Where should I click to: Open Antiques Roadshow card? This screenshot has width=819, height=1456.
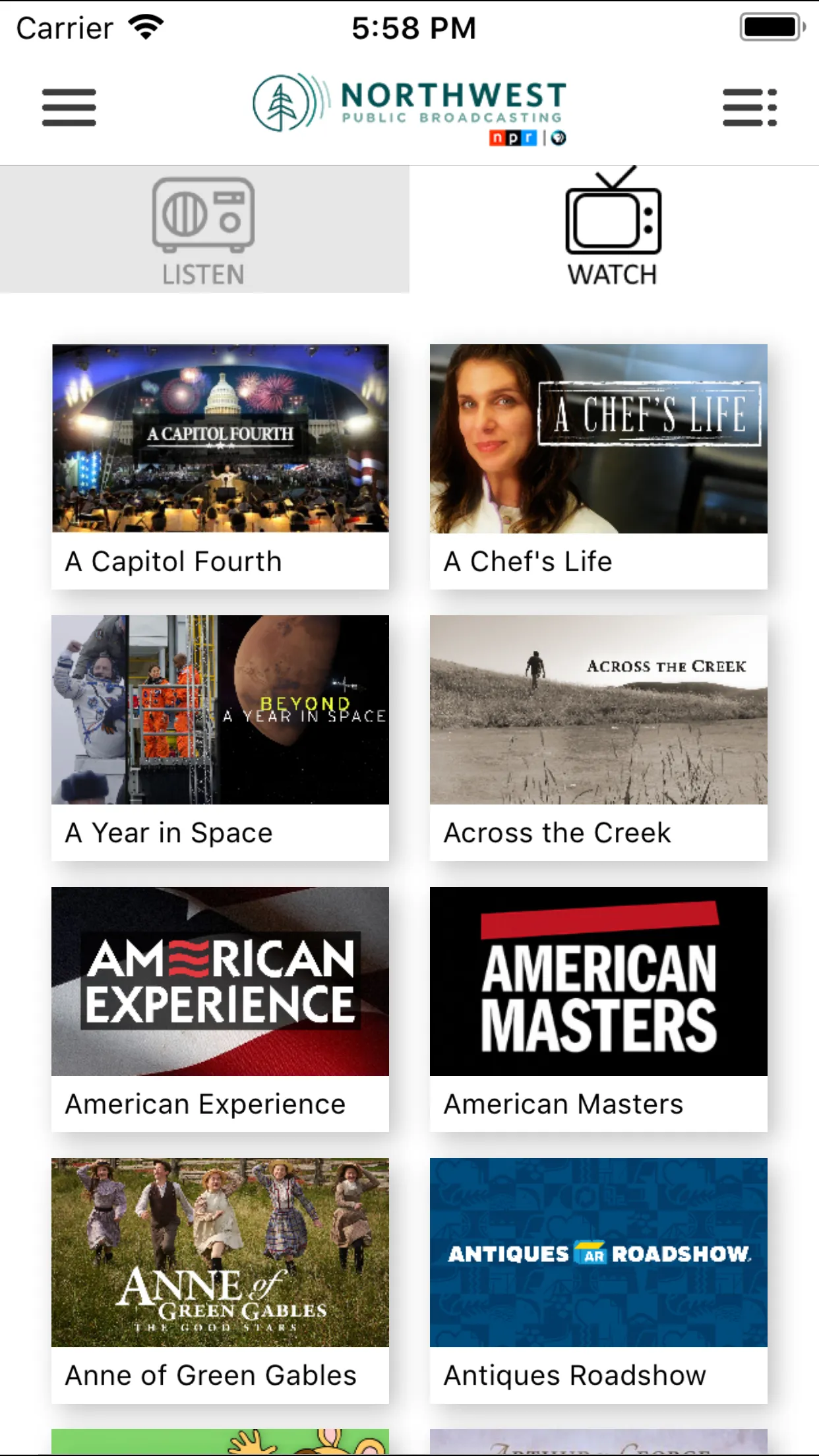pos(599,1281)
